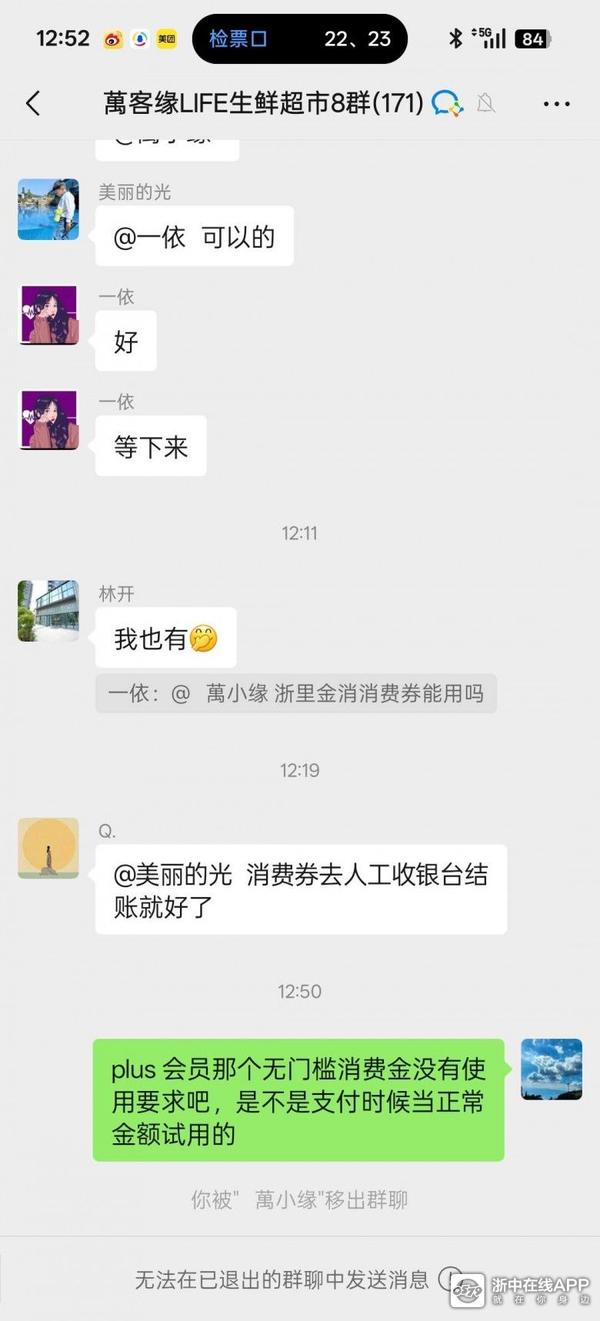The height and width of the screenshot is (1321, 600).
Task: View 林开's profile from avatar
Action: point(48,611)
